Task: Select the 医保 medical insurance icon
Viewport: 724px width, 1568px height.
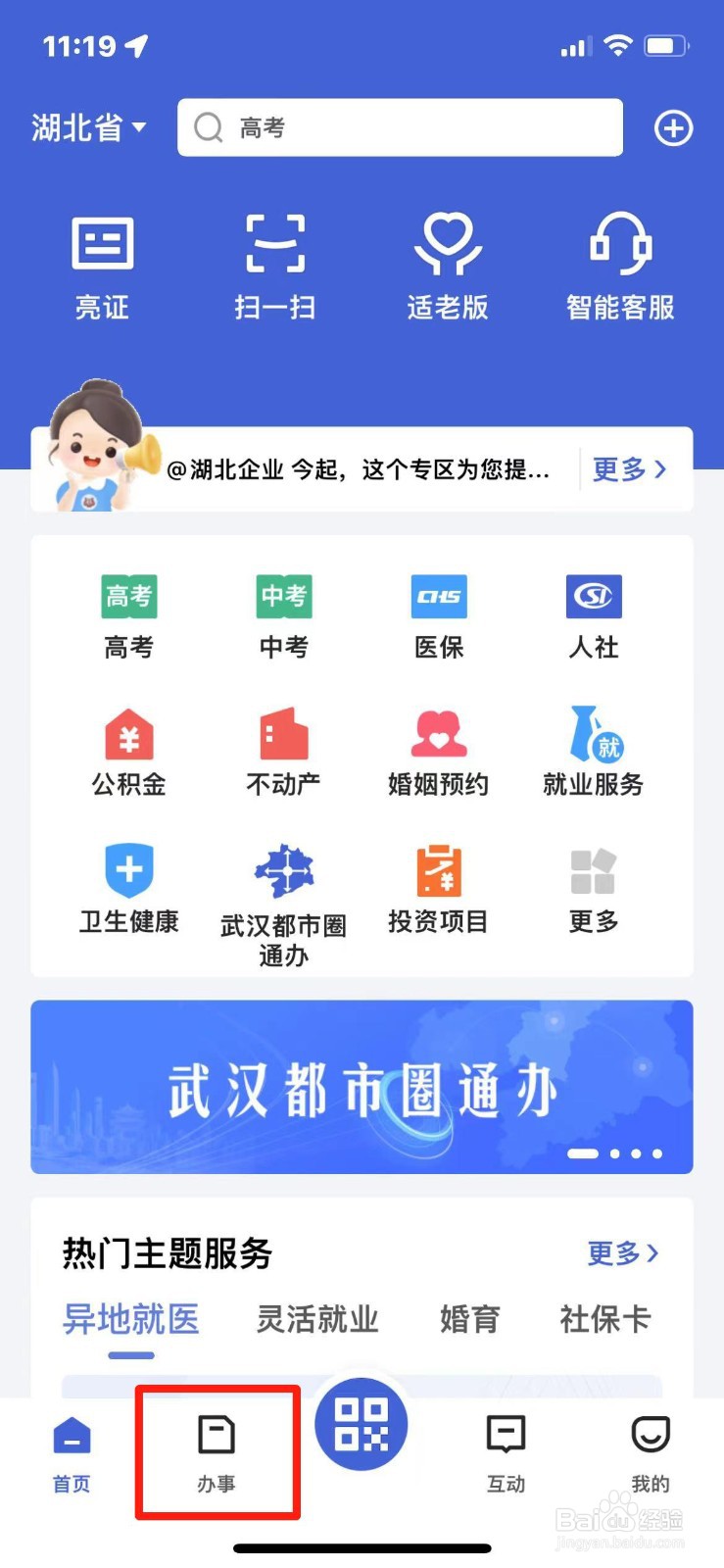Action: pyautogui.click(x=437, y=617)
